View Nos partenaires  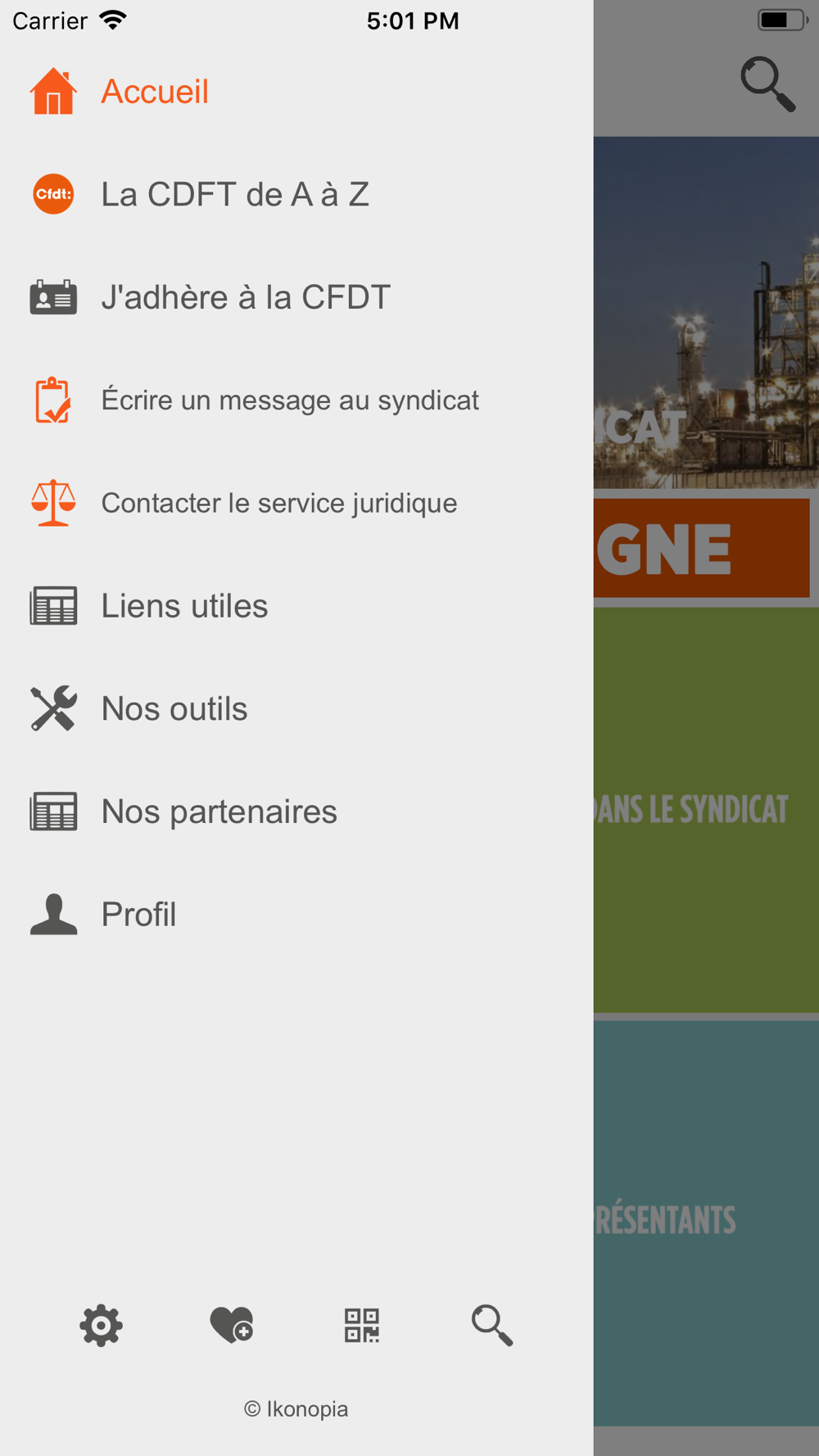click(296, 812)
